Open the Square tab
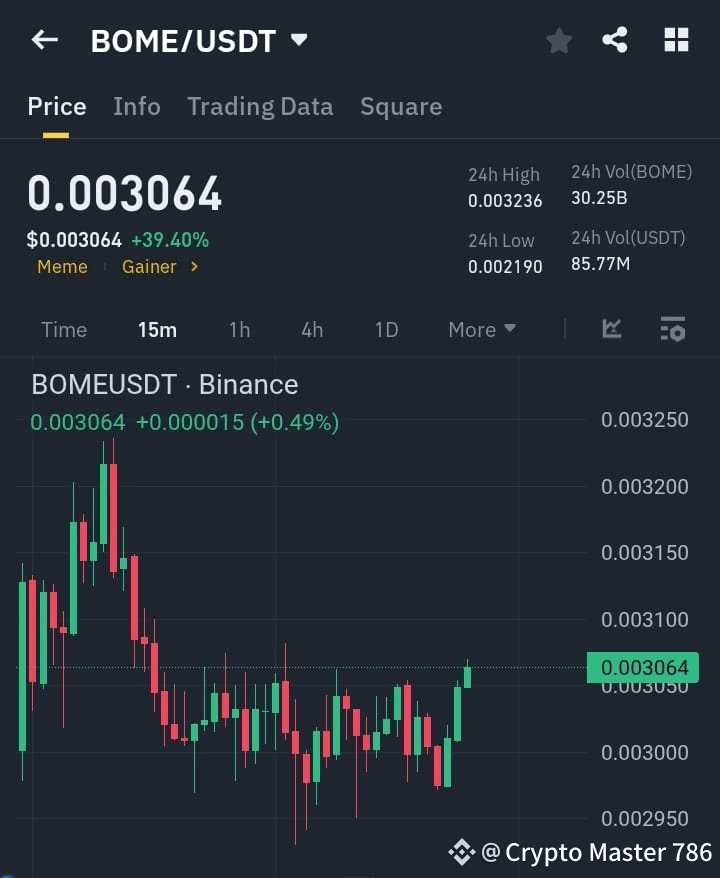720x878 pixels. pos(401,106)
